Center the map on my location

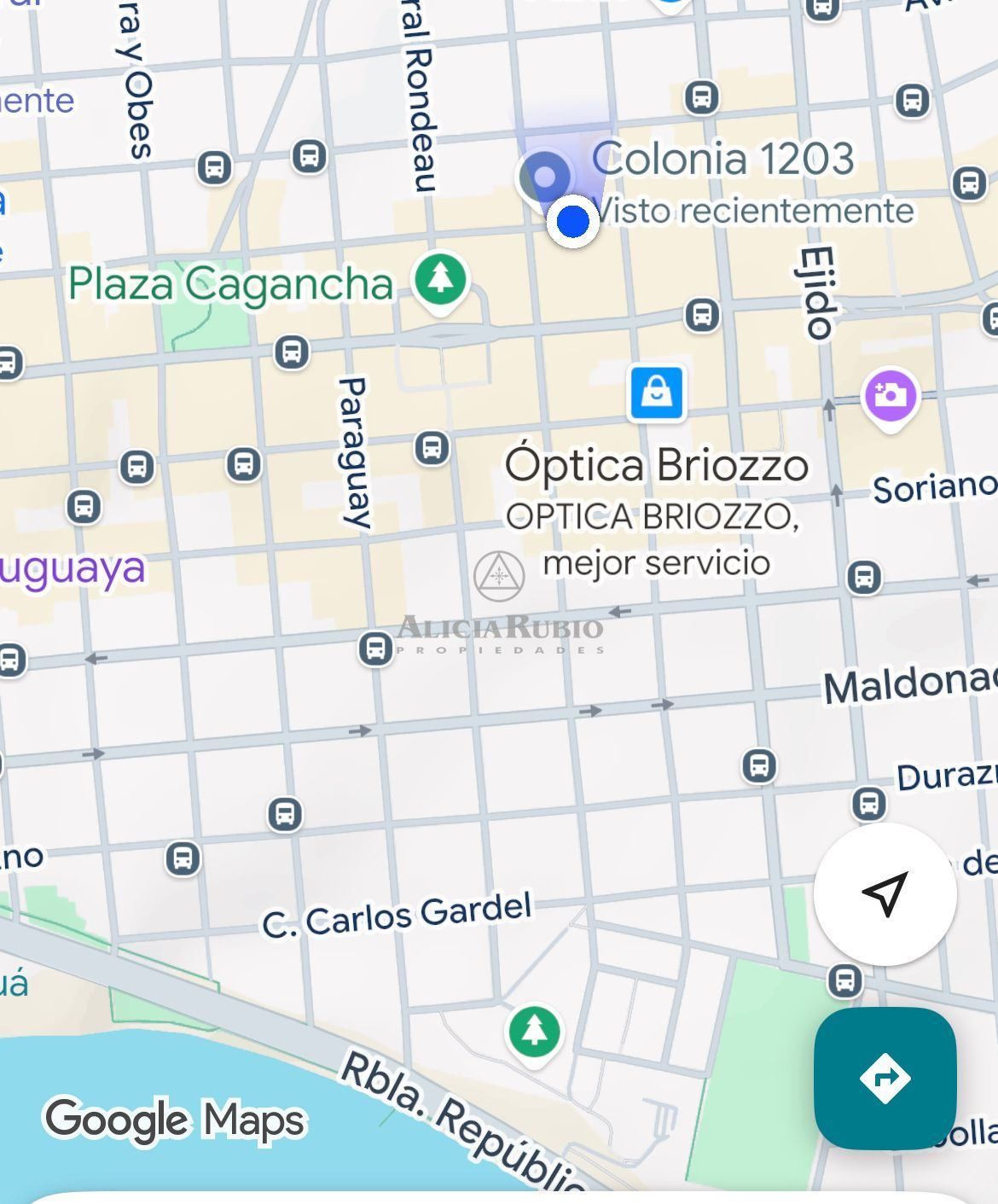coord(885,893)
